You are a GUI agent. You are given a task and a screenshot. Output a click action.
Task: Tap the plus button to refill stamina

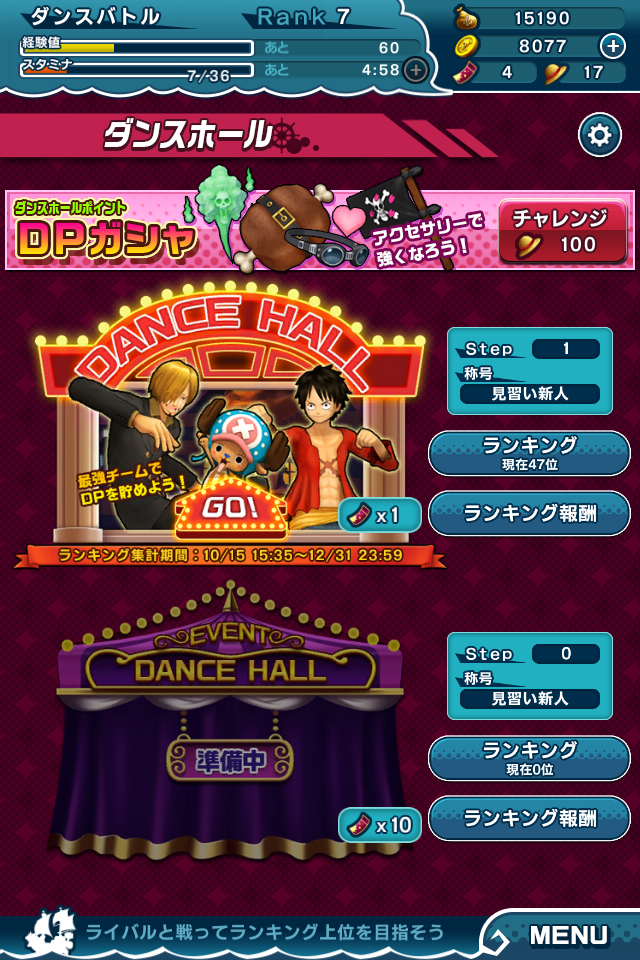coord(415,70)
